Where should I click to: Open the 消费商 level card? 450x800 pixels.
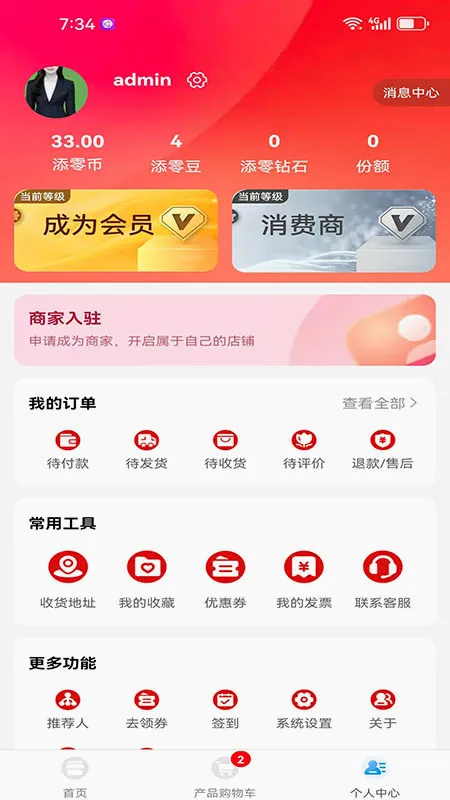click(334, 231)
